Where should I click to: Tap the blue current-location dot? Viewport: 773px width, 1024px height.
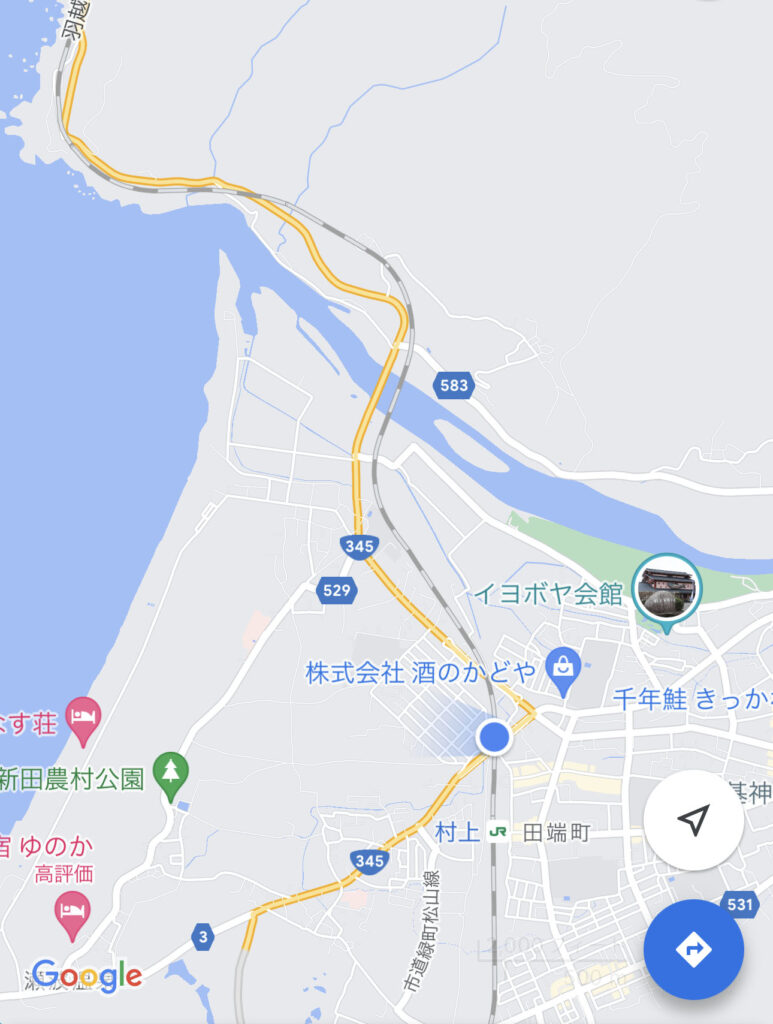[x=494, y=738]
